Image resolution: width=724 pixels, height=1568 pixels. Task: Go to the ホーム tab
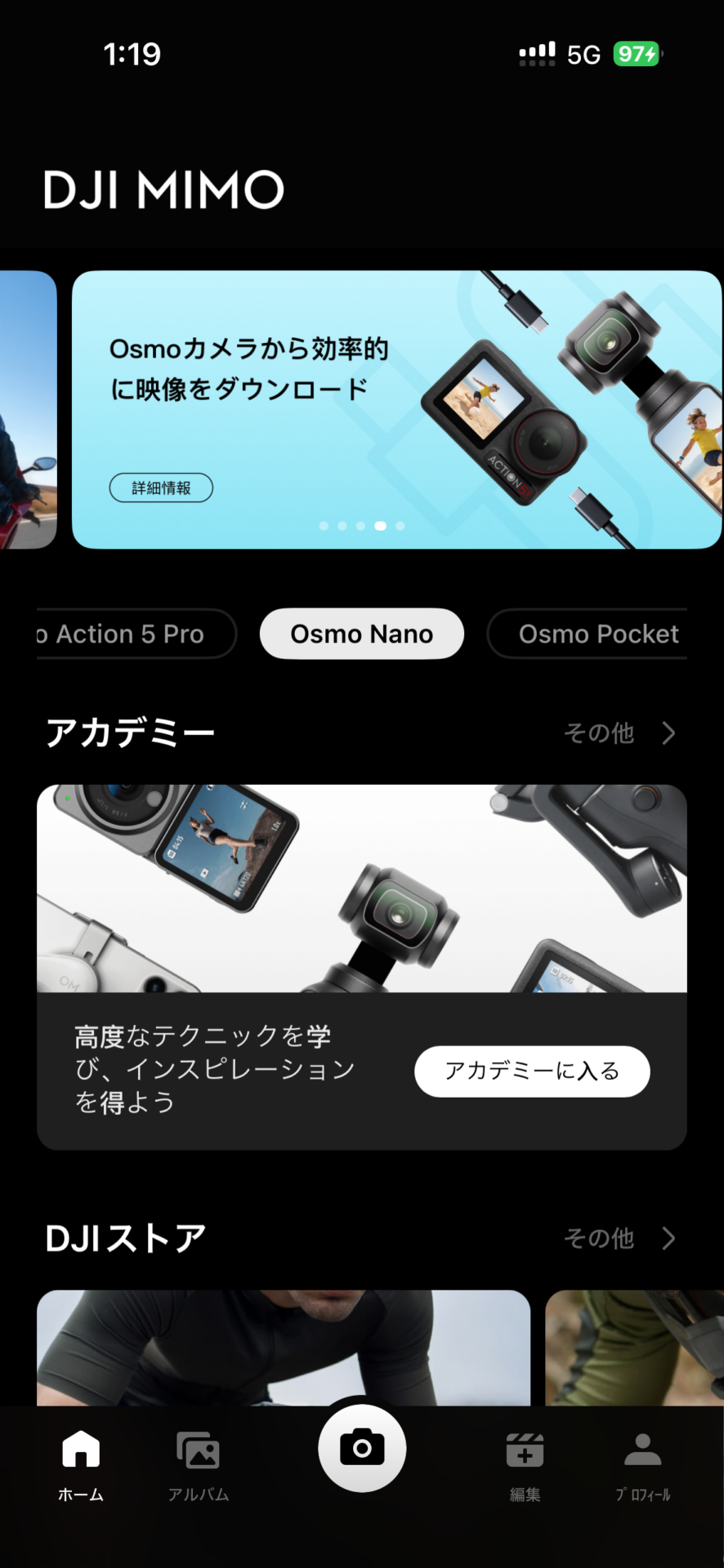click(x=81, y=1464)
